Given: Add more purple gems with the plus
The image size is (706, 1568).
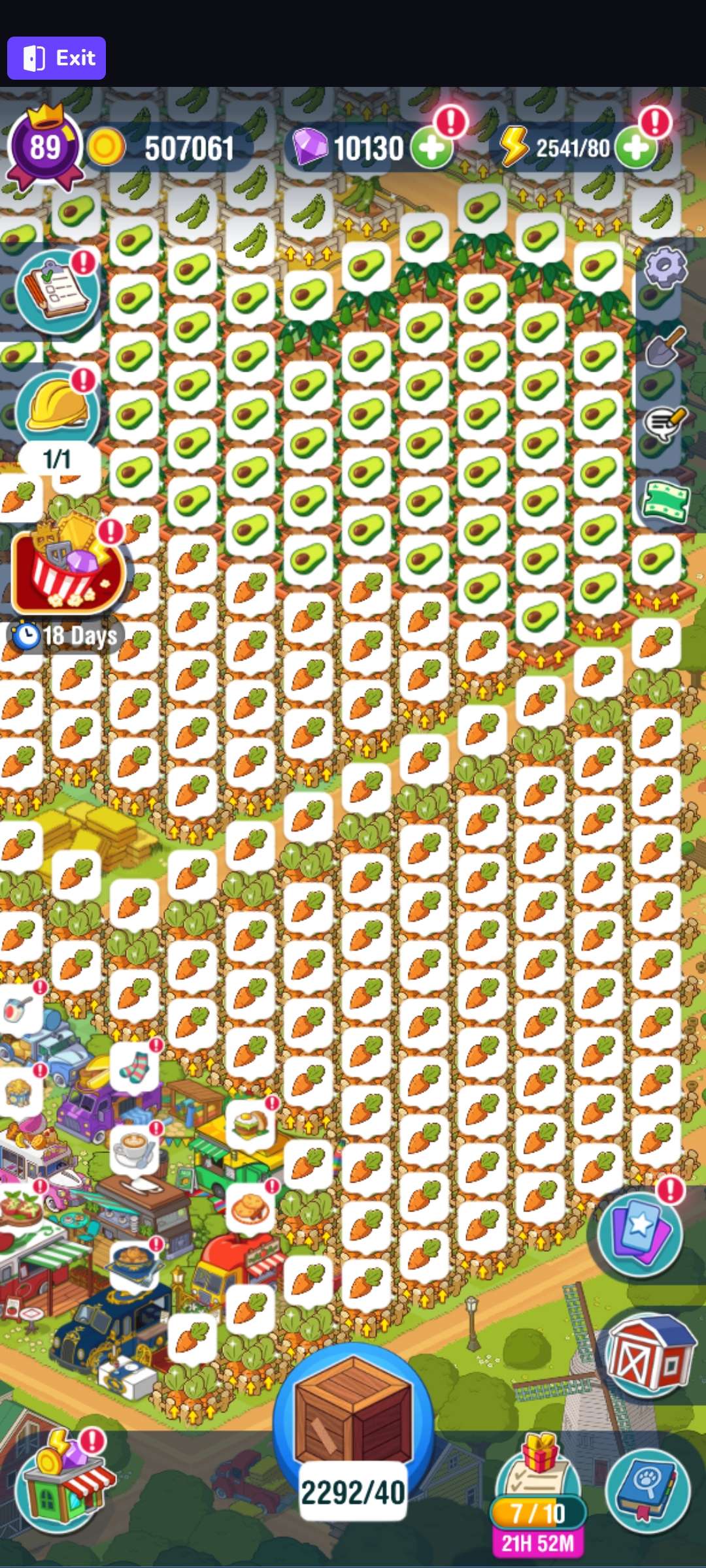Looking at the screenshot, I should tap(431, 148).
